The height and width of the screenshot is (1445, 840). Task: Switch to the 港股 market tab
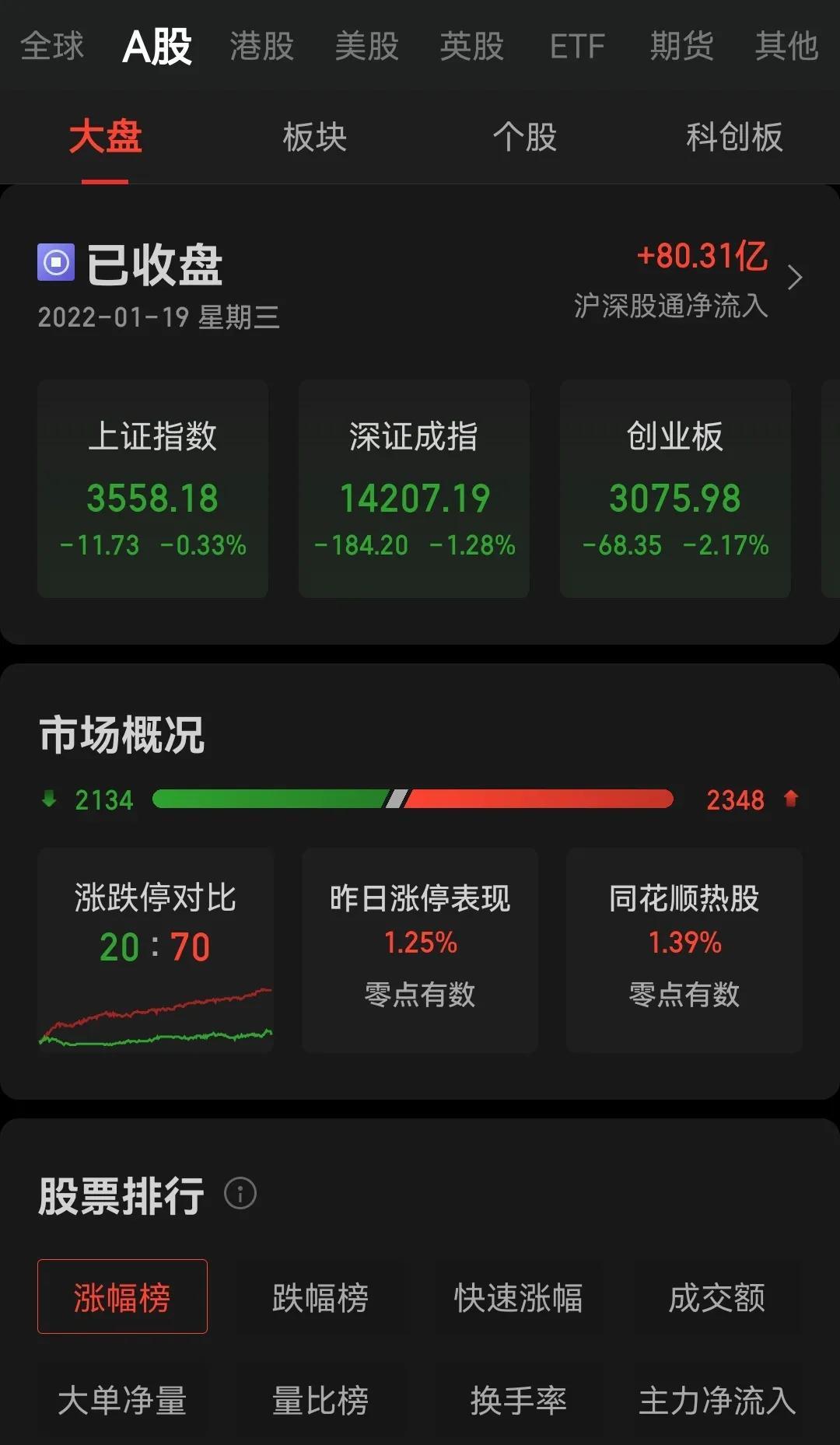262,46
